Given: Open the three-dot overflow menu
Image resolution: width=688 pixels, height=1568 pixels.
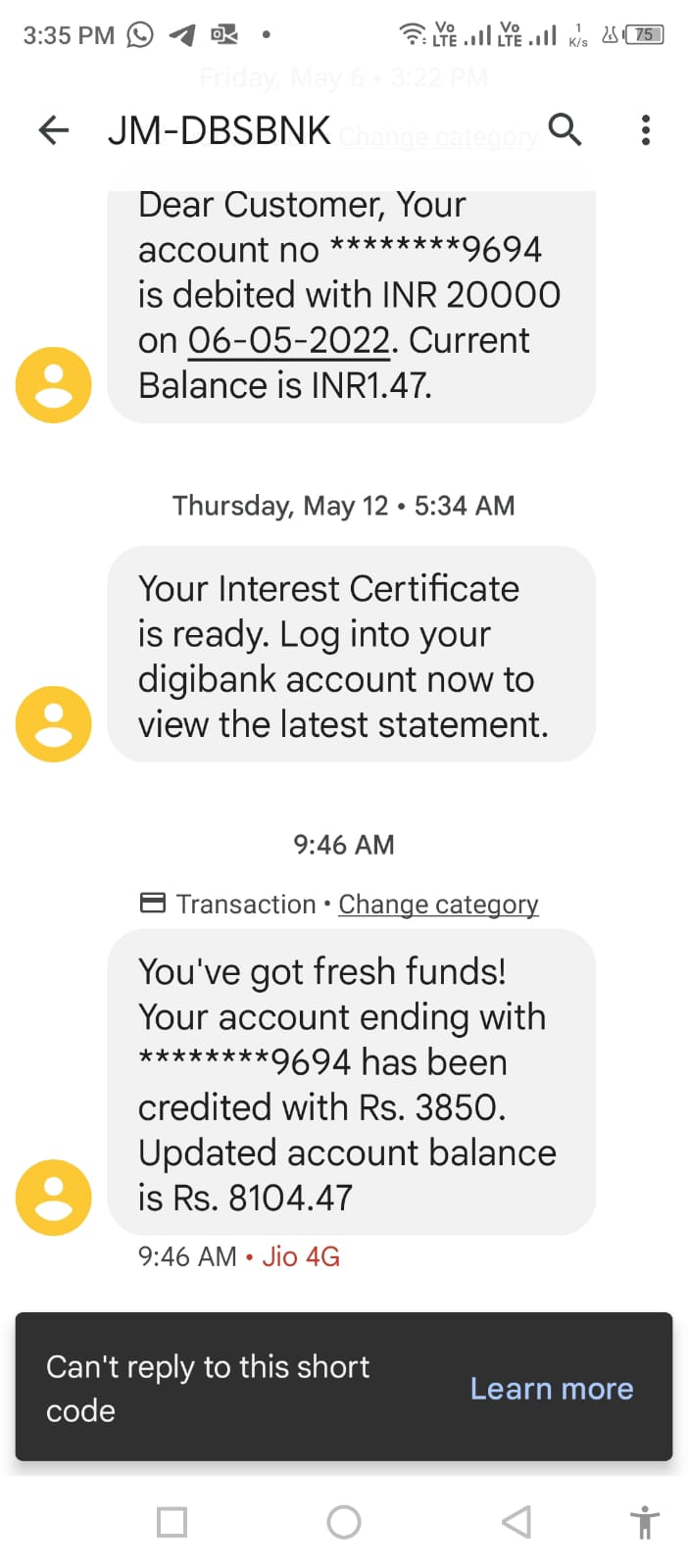Looking at the screenshot, I should [645, 129].
